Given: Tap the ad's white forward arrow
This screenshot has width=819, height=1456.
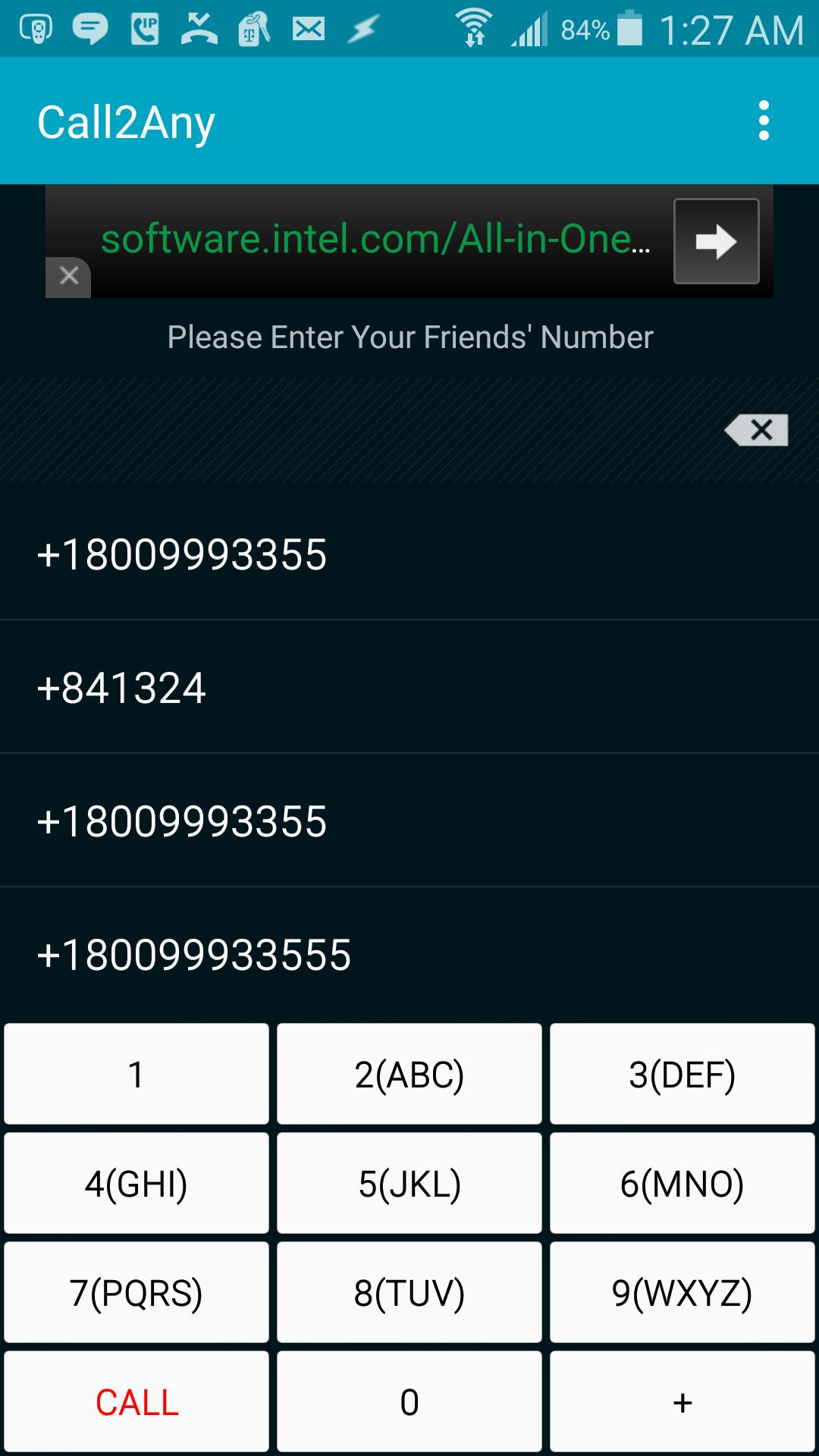Looking at the screenshot, I should (x=715, y=241).
